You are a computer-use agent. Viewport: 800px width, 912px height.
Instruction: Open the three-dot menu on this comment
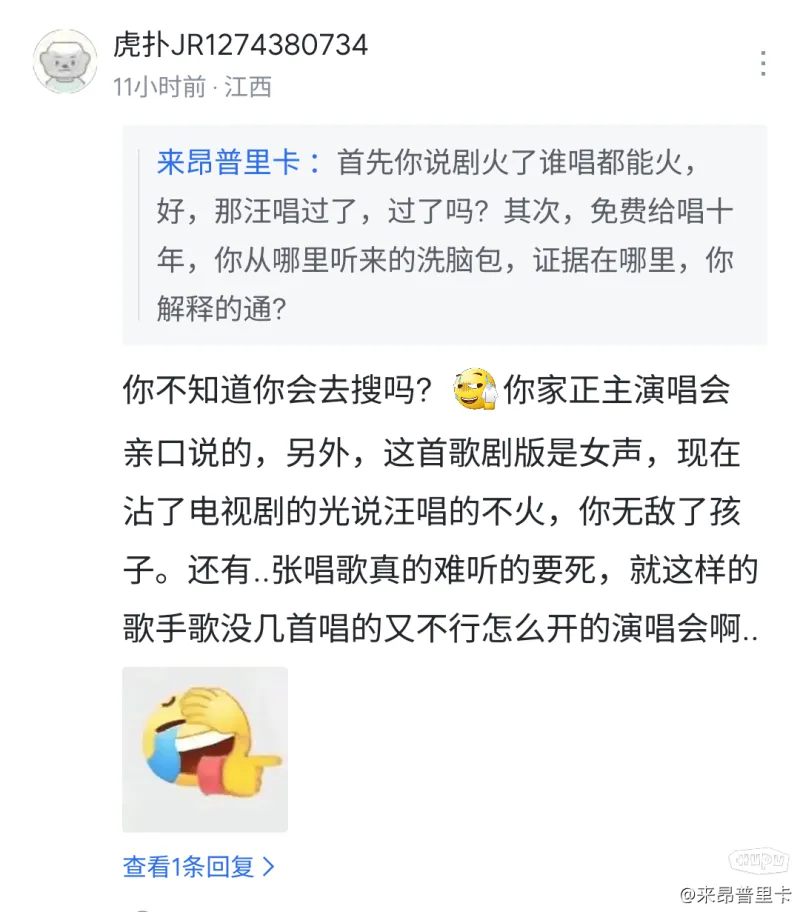tap(764, 63)
